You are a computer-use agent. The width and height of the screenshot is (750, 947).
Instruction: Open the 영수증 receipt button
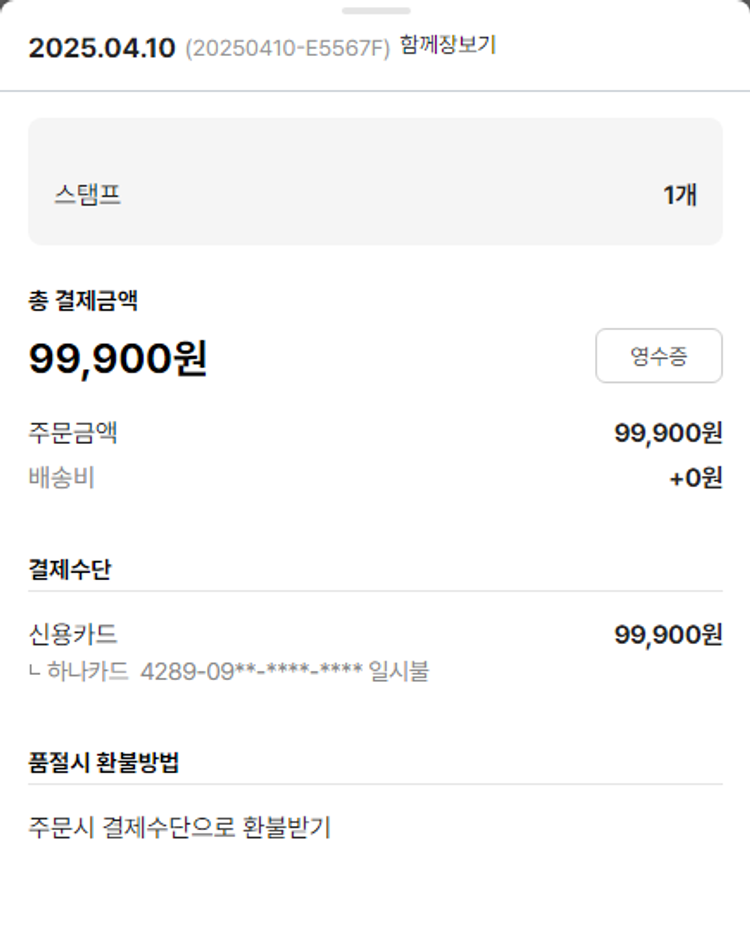pos(658,356)
